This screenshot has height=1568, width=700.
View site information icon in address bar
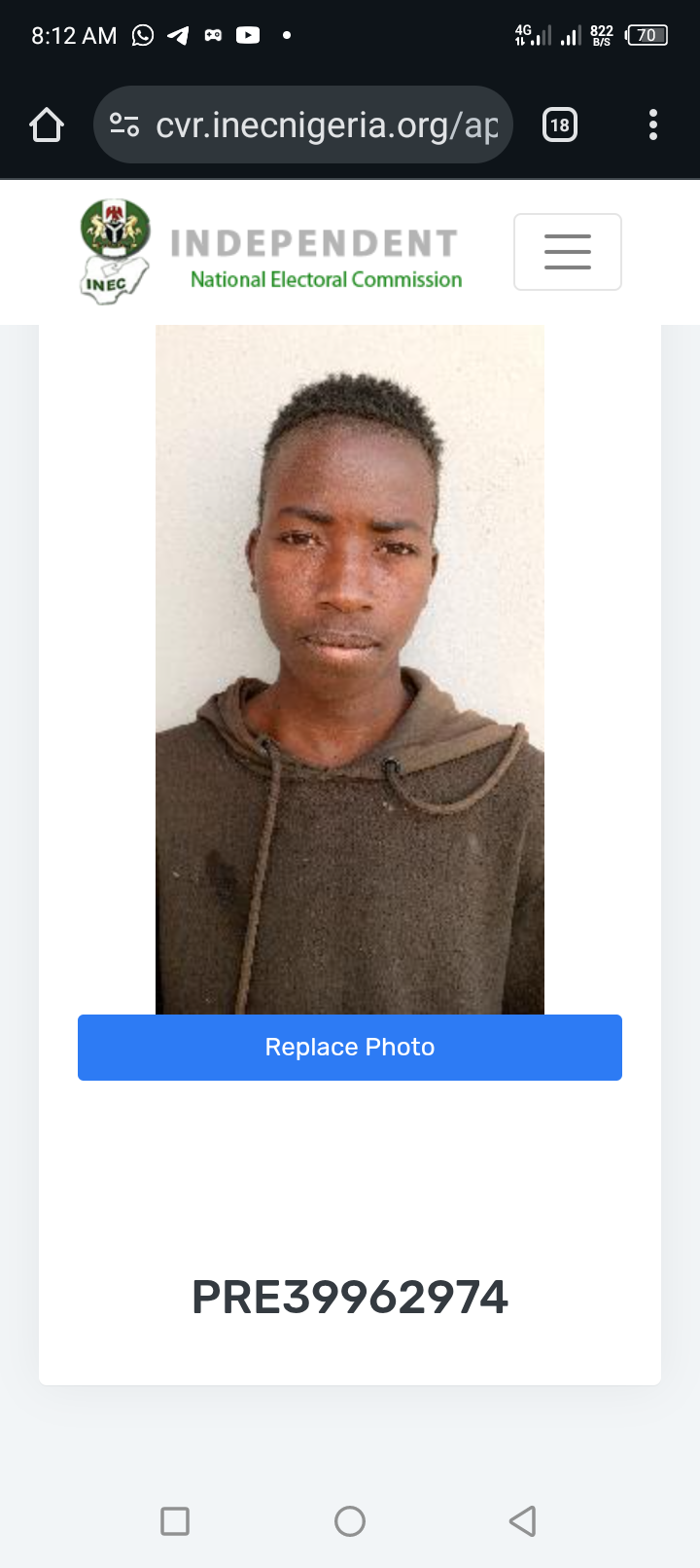coord(124,125)
